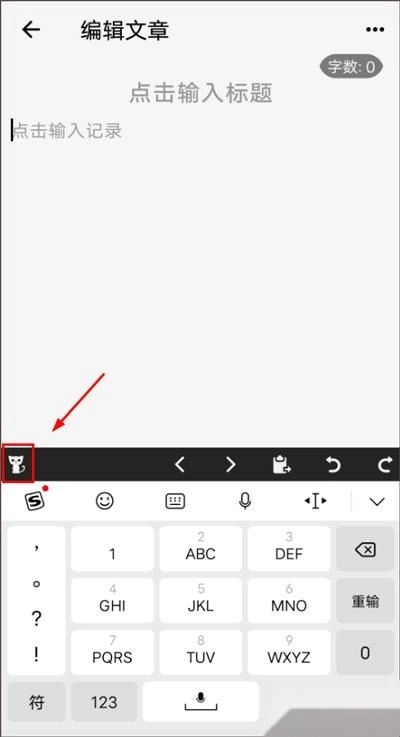Go back from the 编辑文章 screen
Screen dimensions: 400x737
click(31, 30)
